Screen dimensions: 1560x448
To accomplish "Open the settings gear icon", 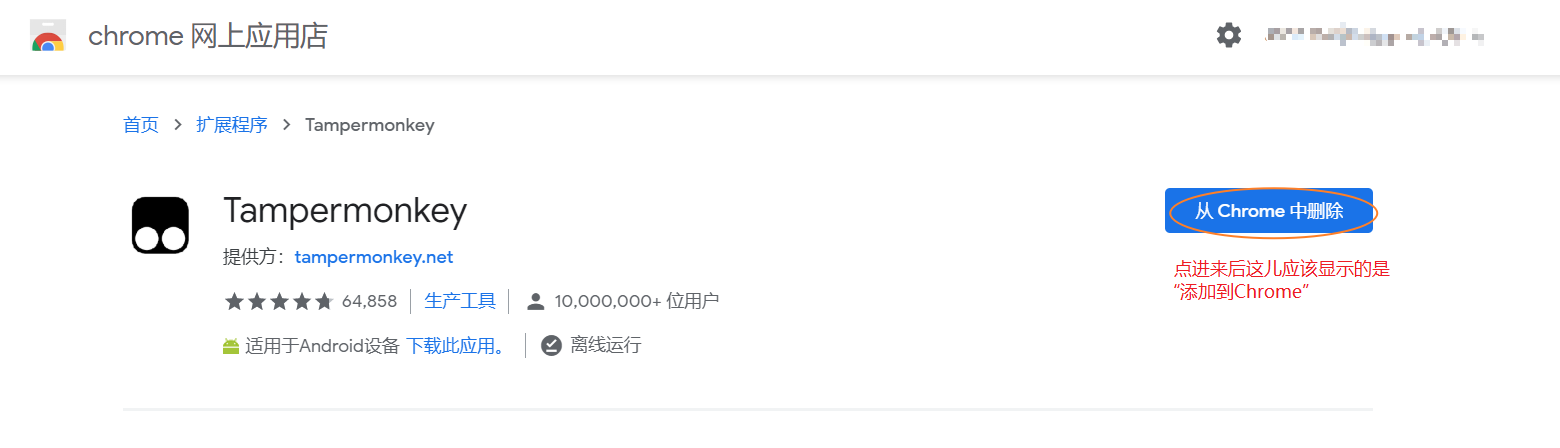I will (x=1228, y=36).
